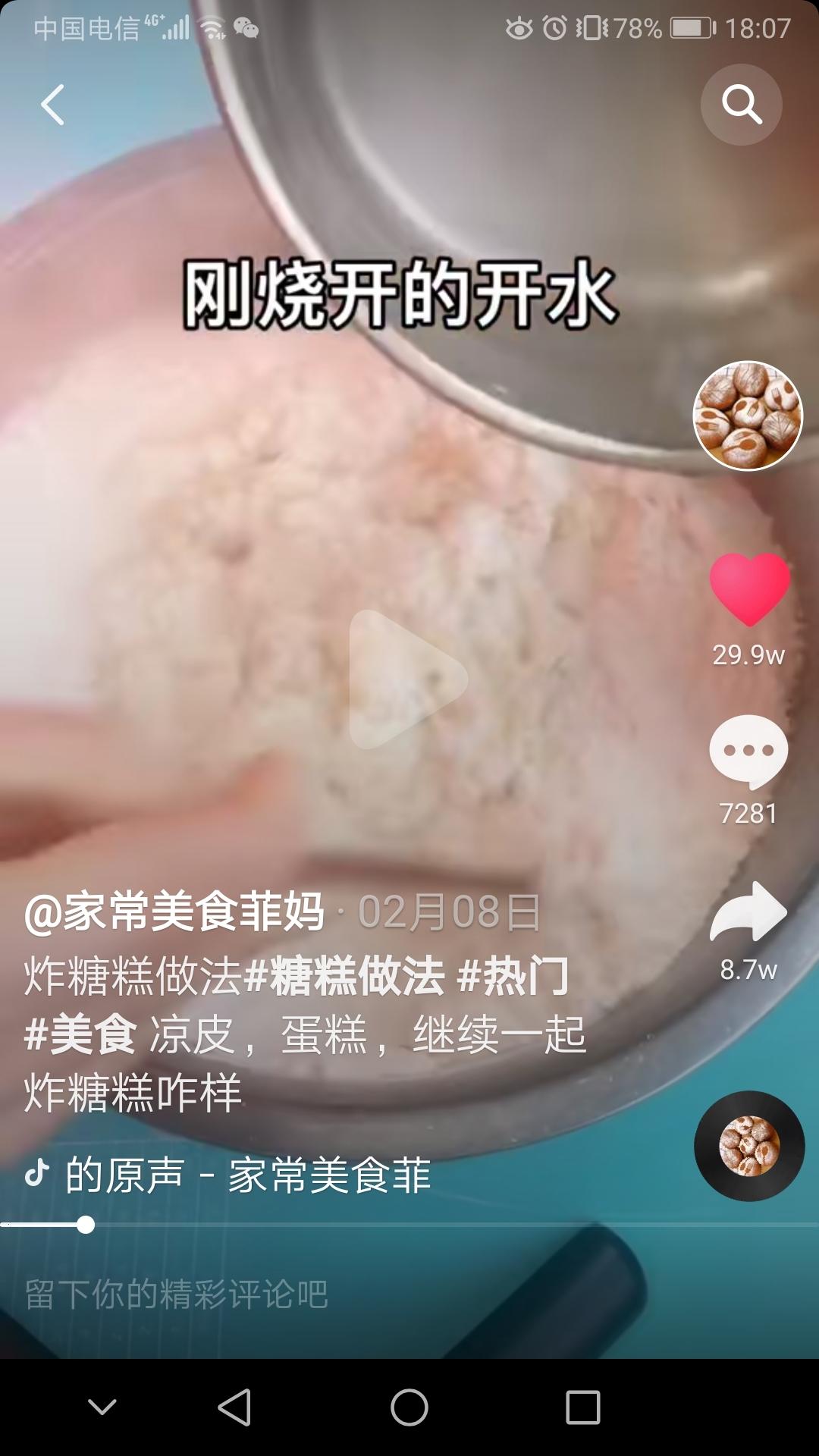This screenshot has height=1456, width=819.
Task: Tap the system home button
Action: 409,1407
